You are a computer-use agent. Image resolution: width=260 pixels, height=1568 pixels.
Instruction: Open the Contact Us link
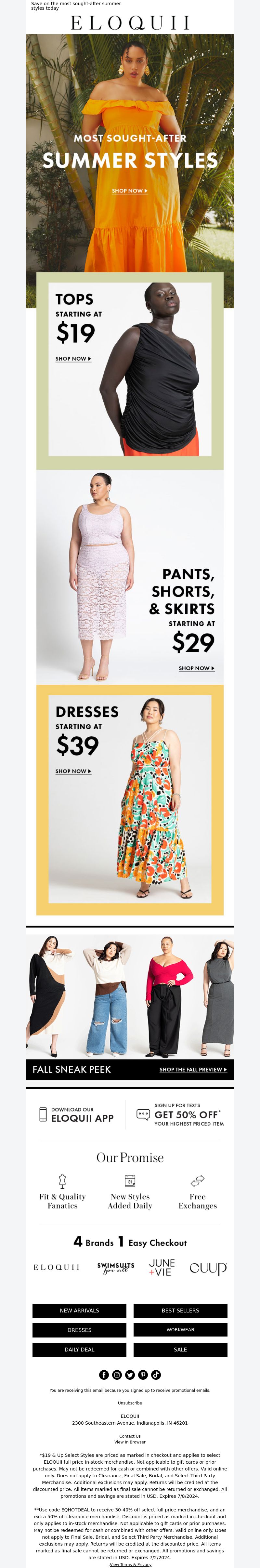click(130, 1436)
